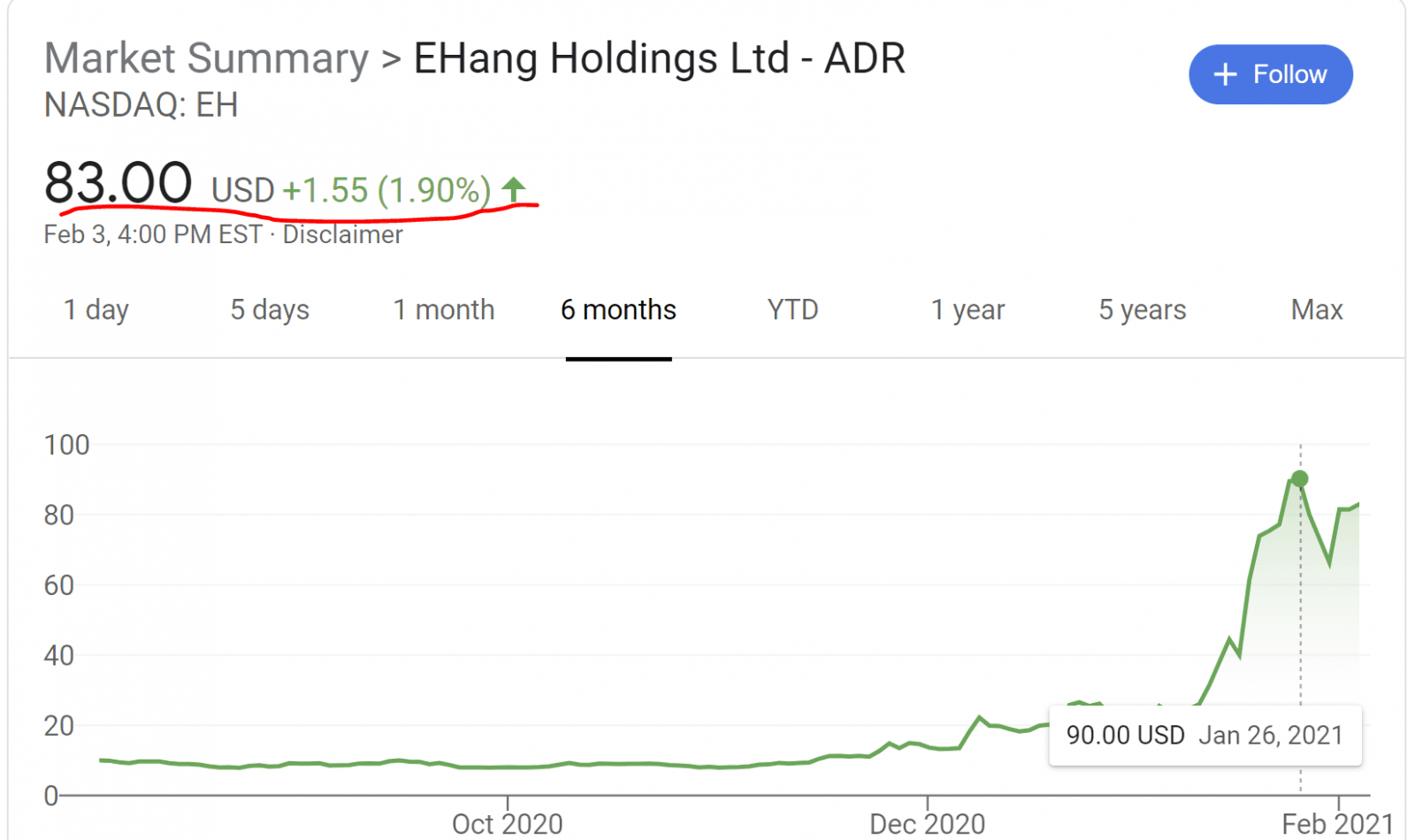This screenshot has height=840, width=1415.
Task: Show the 1 month chart
Action: 443,310
